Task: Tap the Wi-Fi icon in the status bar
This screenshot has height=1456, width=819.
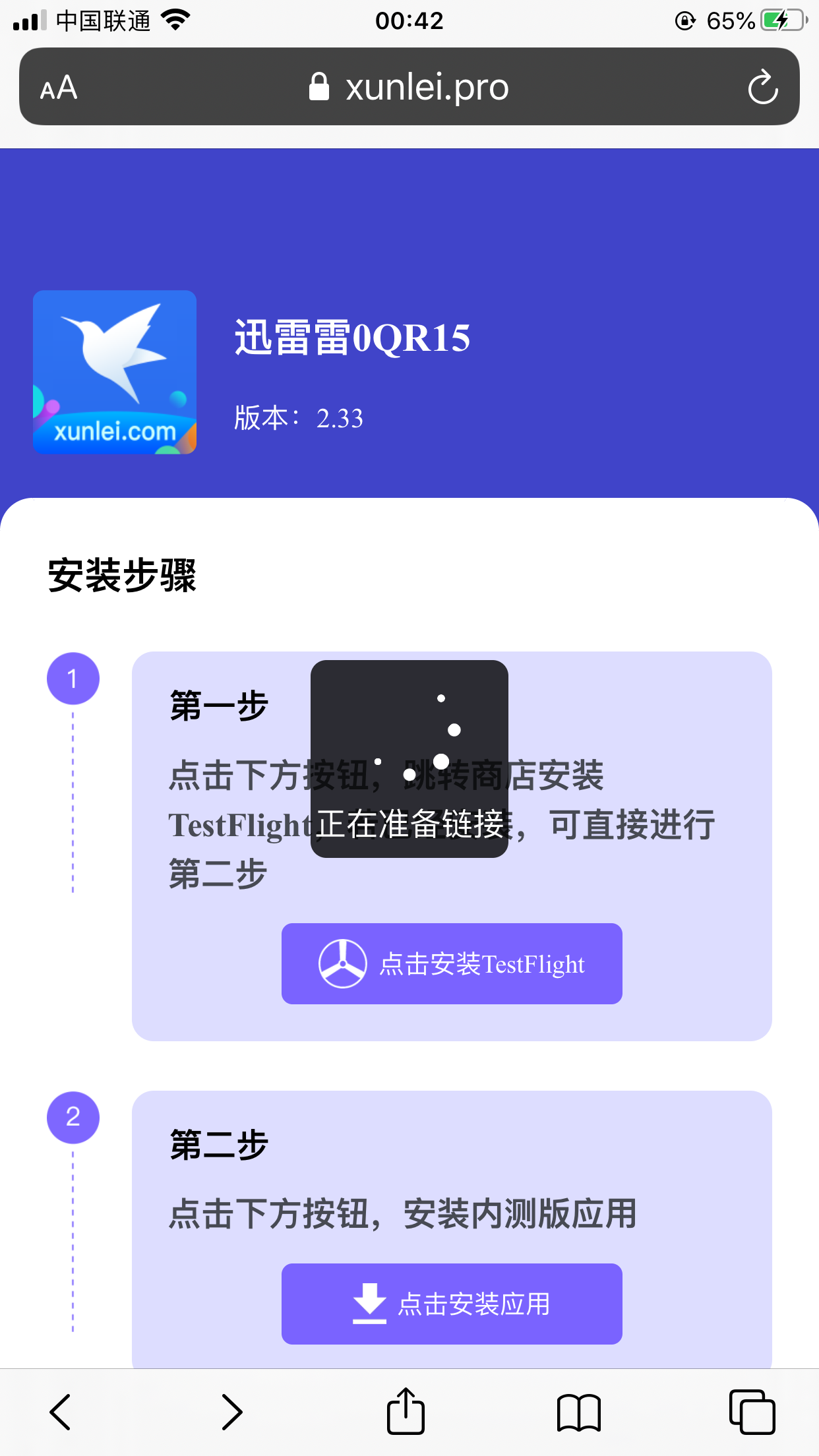Action: [x=173, y=20]
